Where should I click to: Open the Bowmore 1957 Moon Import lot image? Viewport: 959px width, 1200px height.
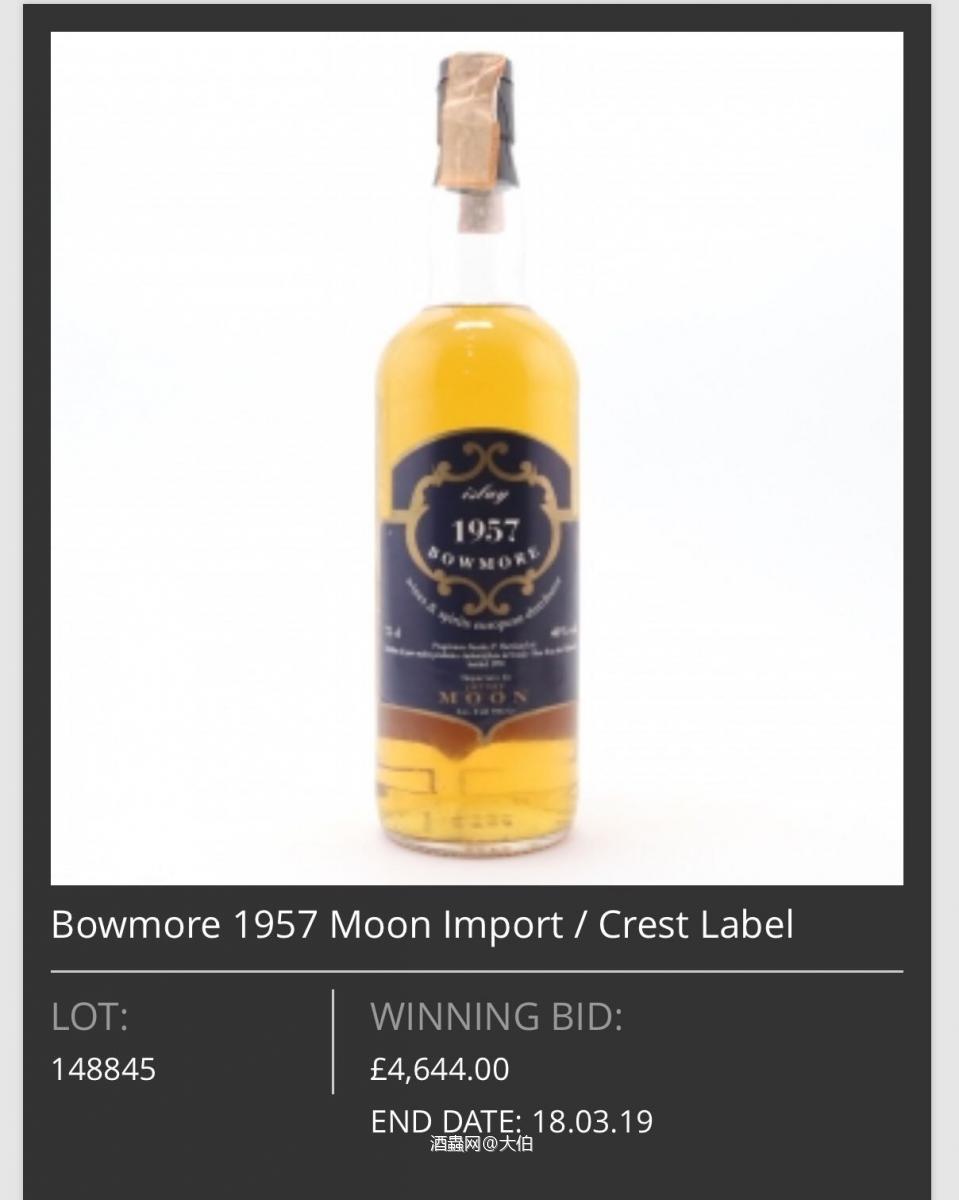click(x=477, y=458)
